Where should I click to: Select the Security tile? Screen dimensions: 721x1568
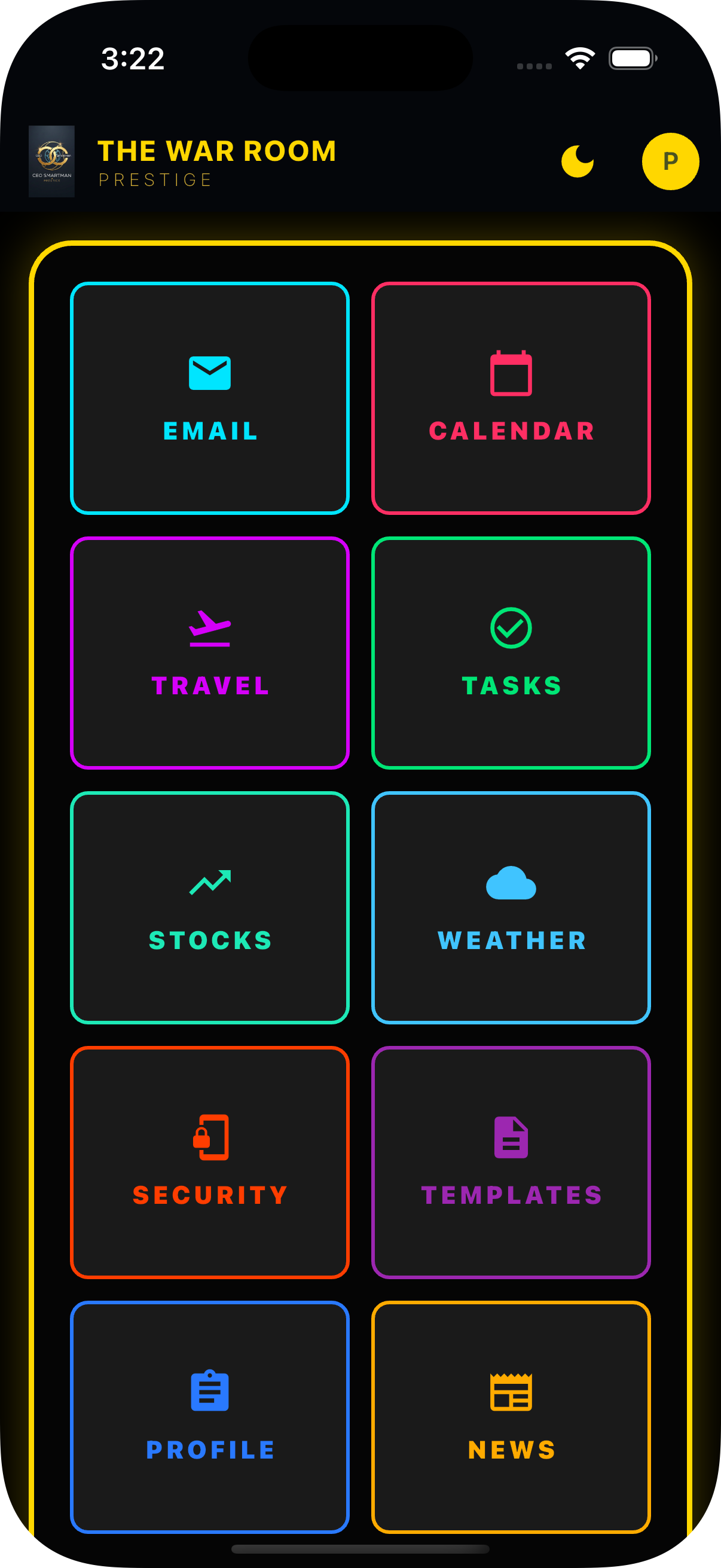[x=210, y=1161]
